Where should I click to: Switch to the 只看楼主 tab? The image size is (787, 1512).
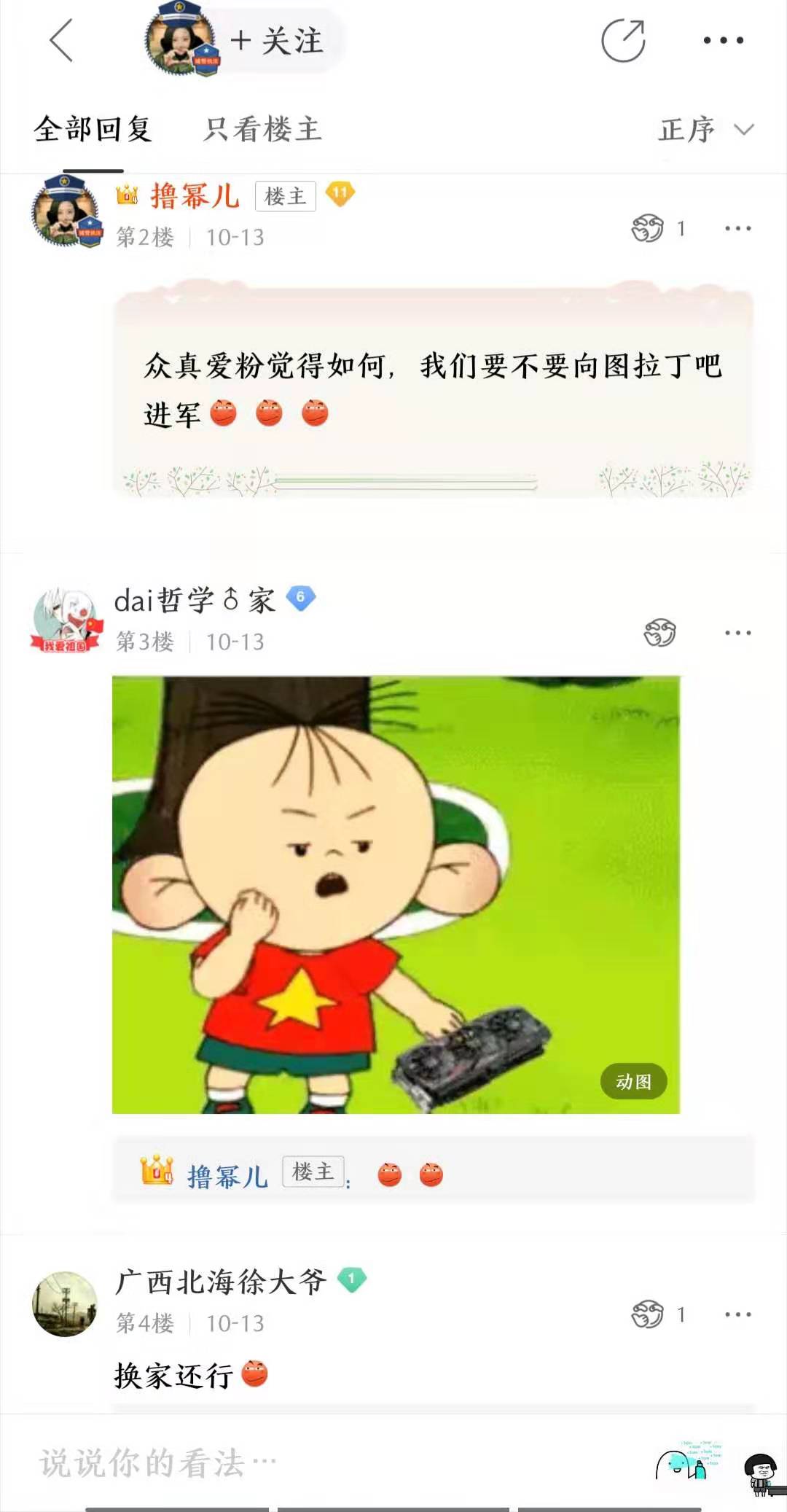(262, 130)
